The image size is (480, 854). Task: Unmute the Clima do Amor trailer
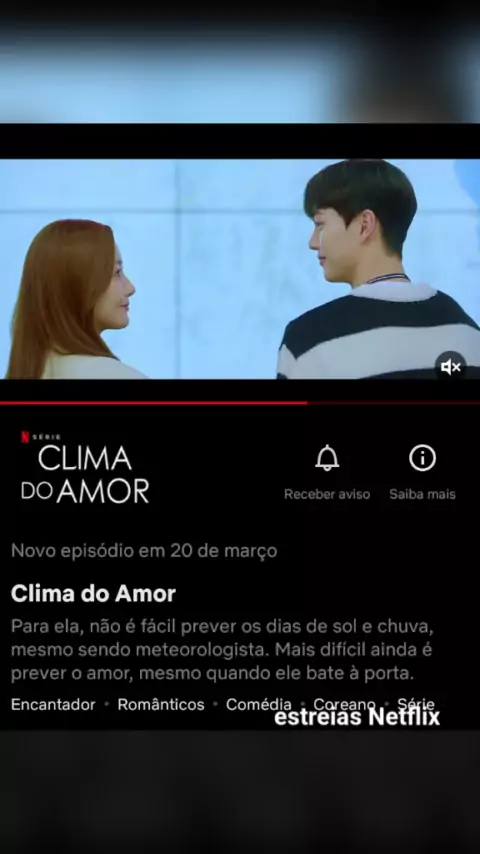point(451,367)
